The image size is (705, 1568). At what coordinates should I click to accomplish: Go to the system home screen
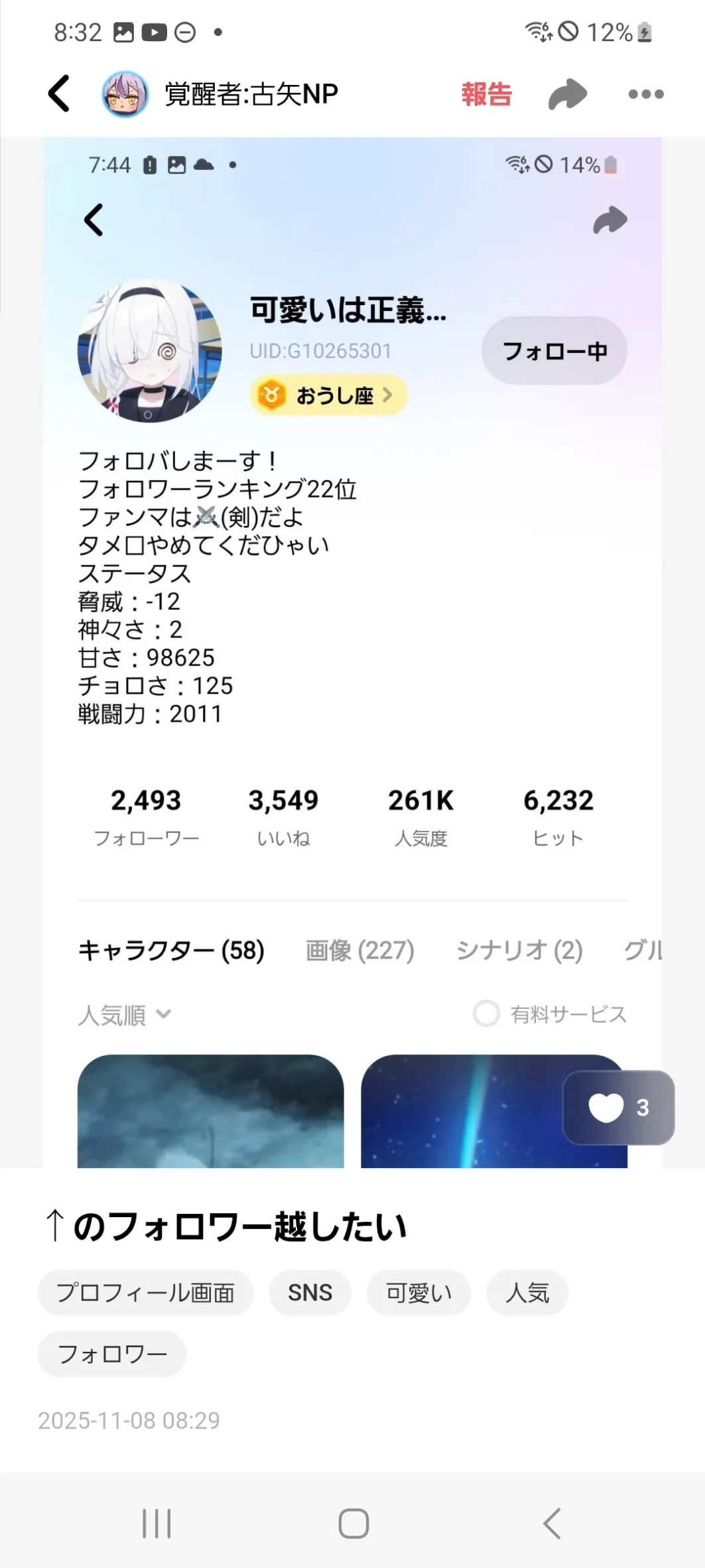353,1523
